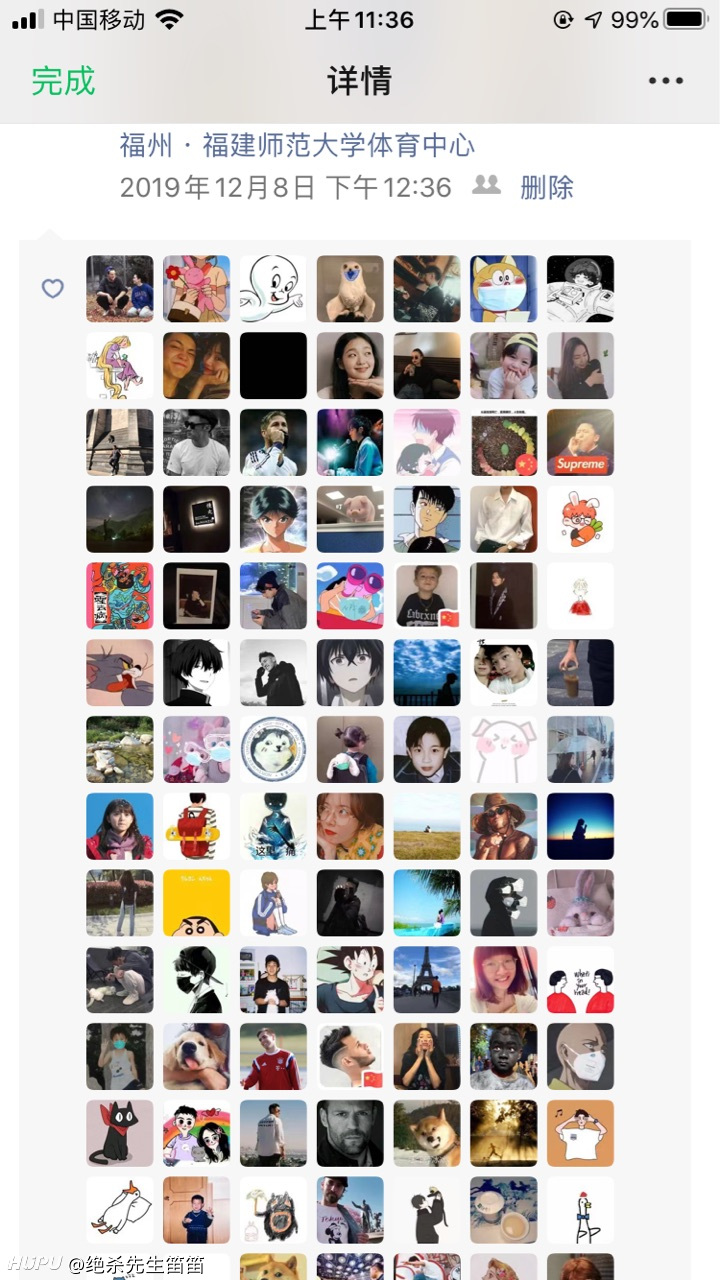
Task: Open the orange rabbit with carrot avatar
Action: 580,519
